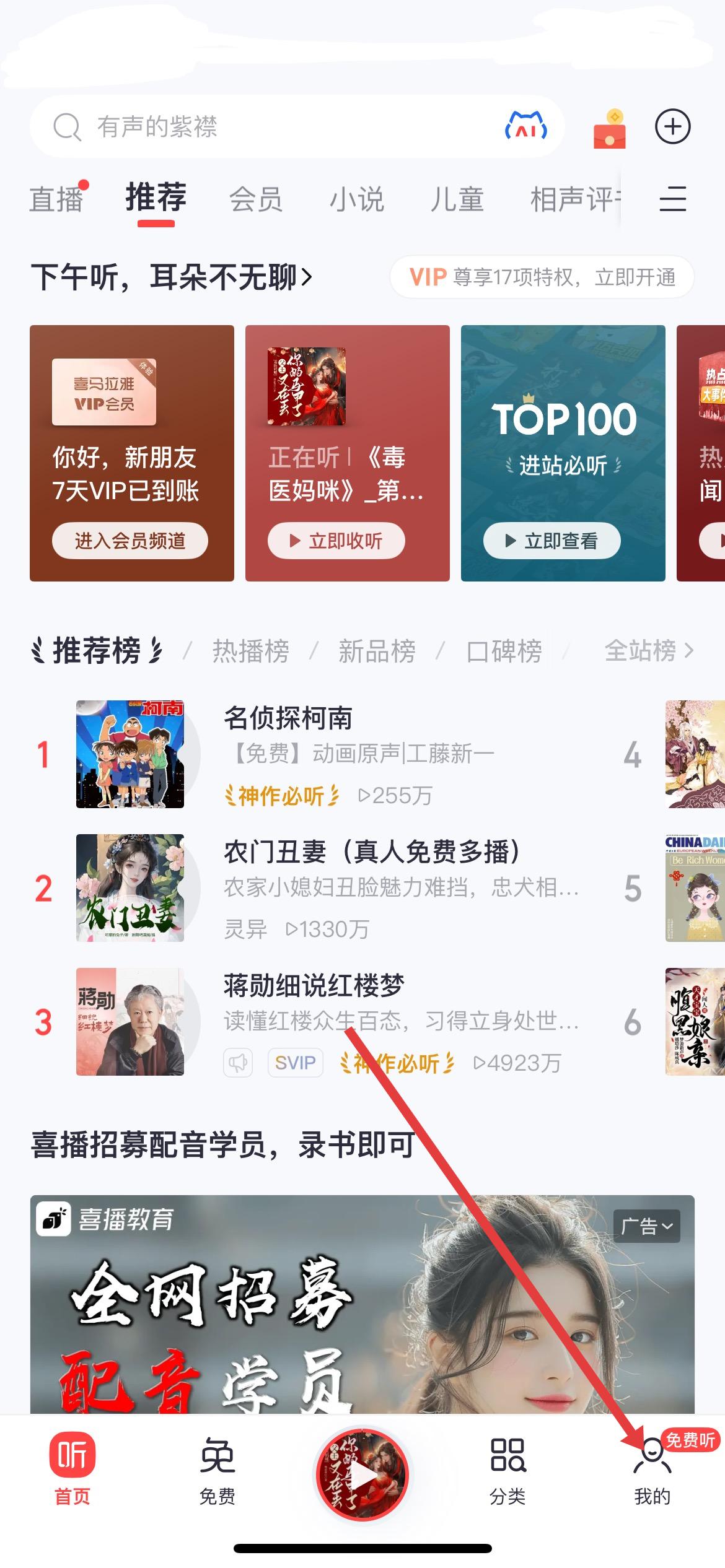Switch to 热播榜 ranking

pyautogui.click(x=251, y=651)
